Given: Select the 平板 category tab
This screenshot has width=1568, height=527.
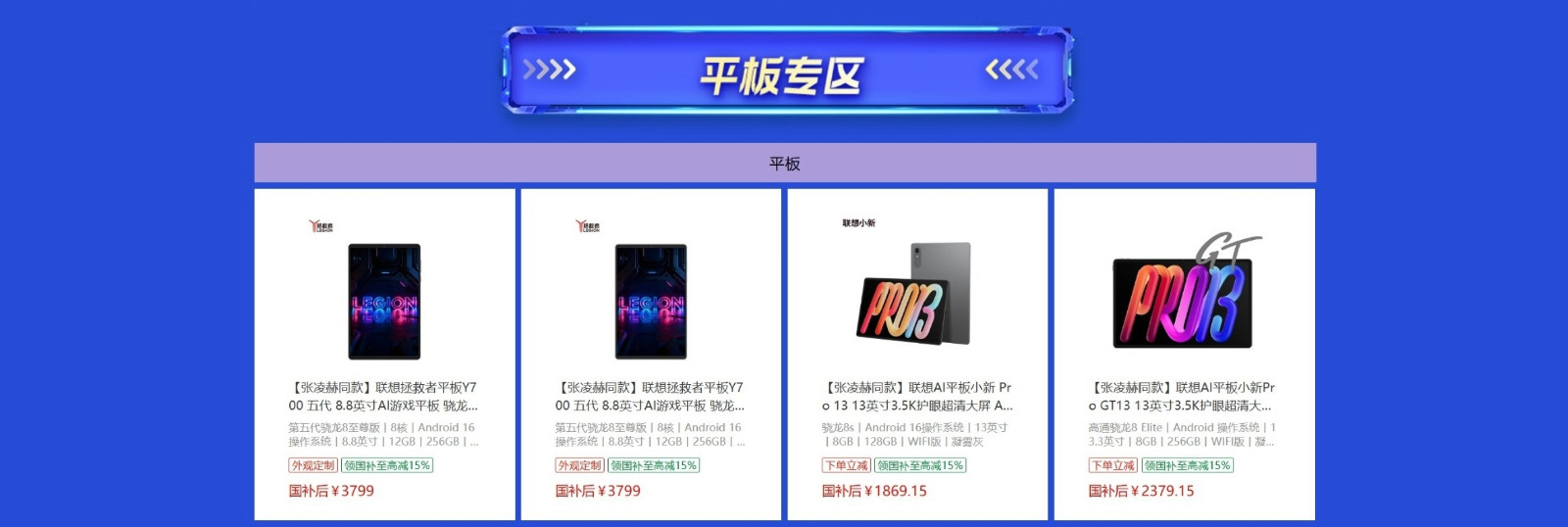Looking at the screenshot, I should coord(784,164).
